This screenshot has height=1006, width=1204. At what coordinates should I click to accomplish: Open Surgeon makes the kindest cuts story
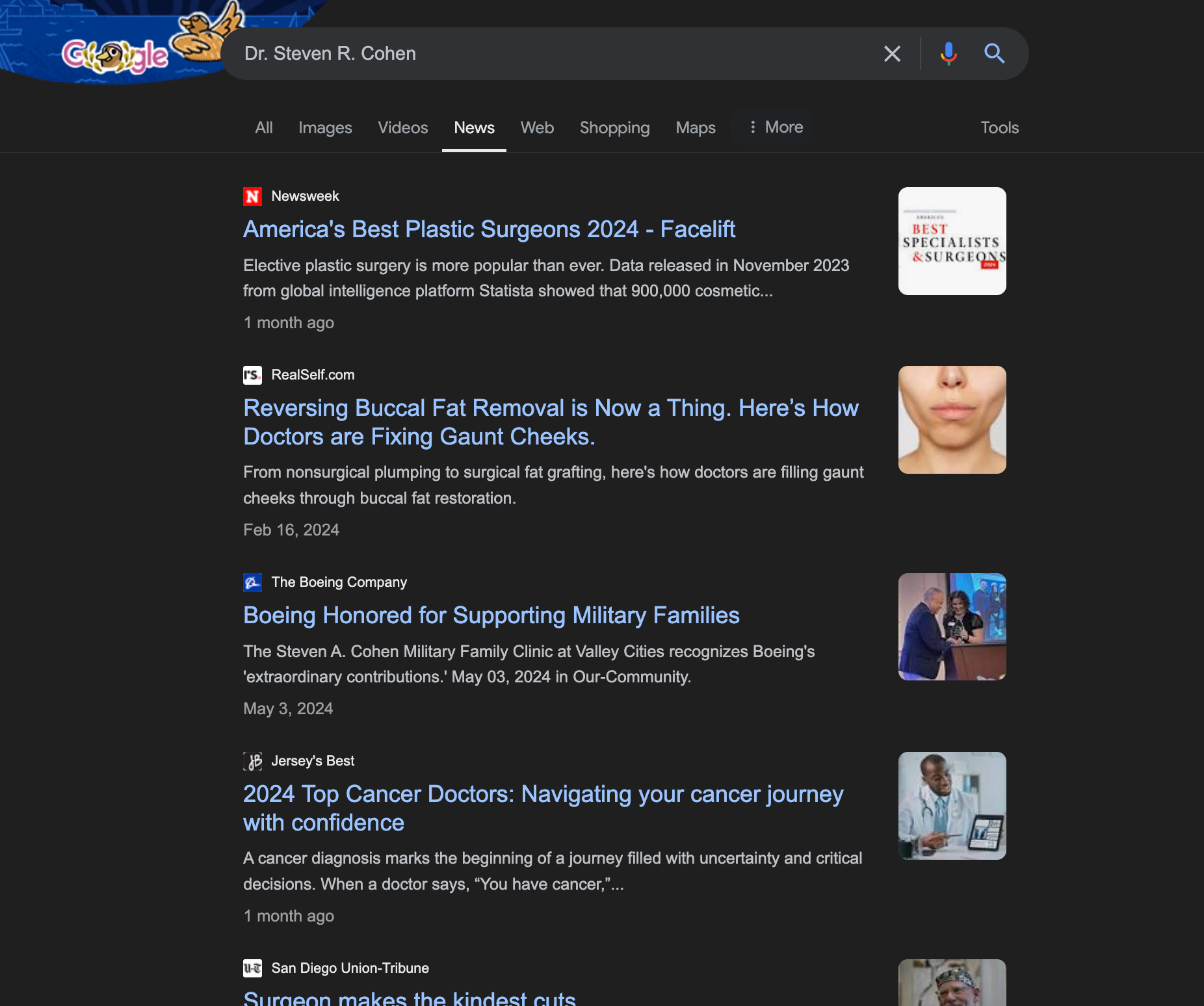[410, 997]
